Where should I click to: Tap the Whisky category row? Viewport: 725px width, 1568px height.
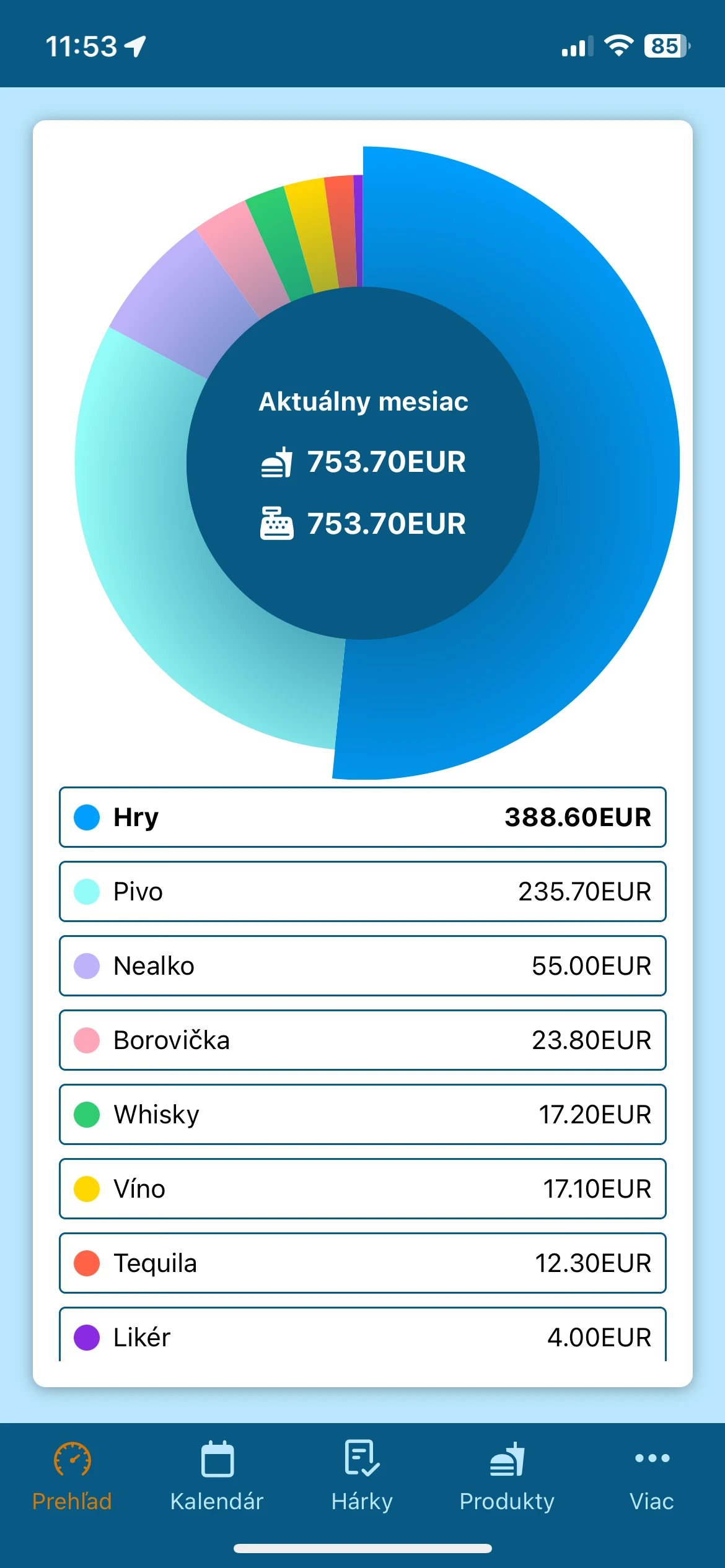click(x=362, y=1115)
